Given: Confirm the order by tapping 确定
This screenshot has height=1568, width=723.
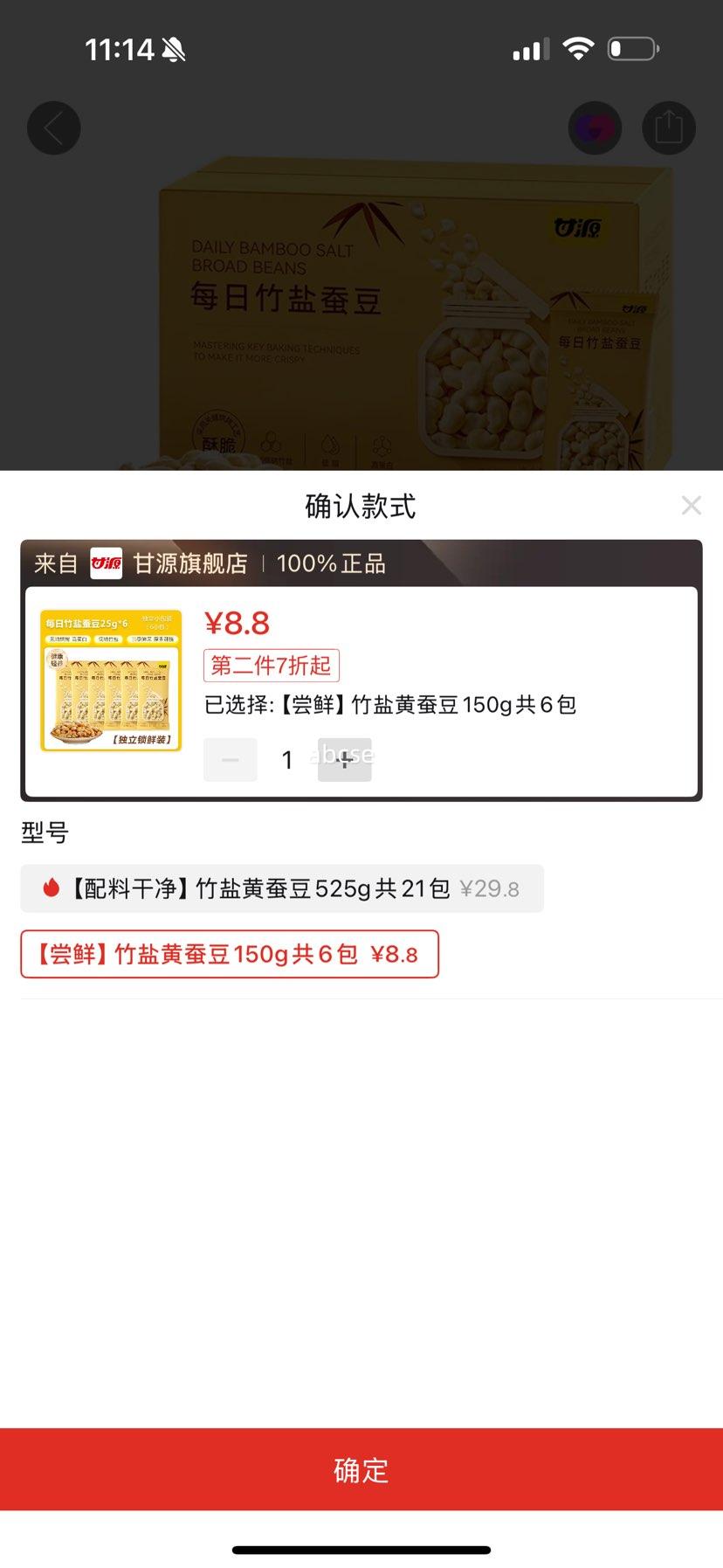Looking at the screenshot, I should [x=361, y=1470].
